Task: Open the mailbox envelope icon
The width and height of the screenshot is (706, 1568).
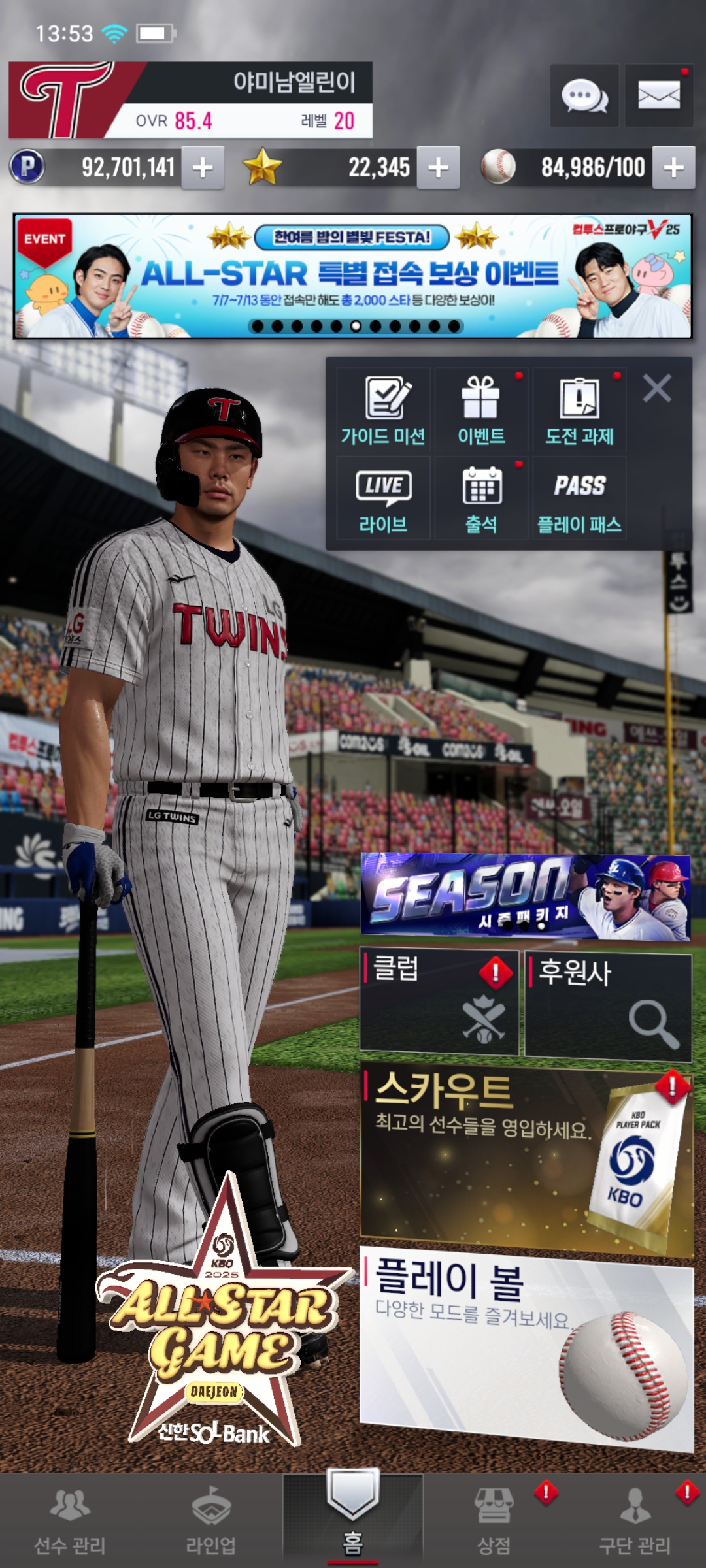Action: [x=658, y=96]
